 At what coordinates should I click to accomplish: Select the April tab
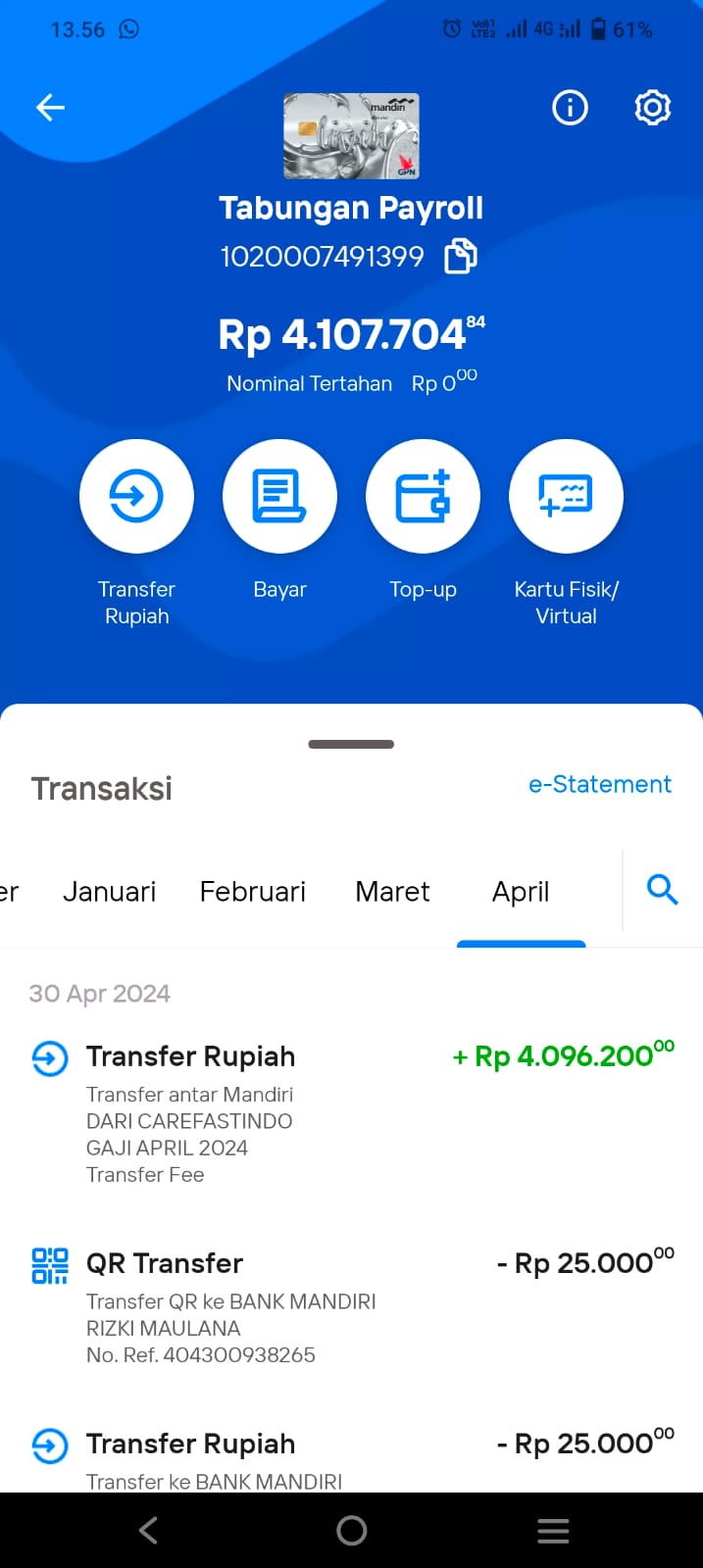point(521,893)
